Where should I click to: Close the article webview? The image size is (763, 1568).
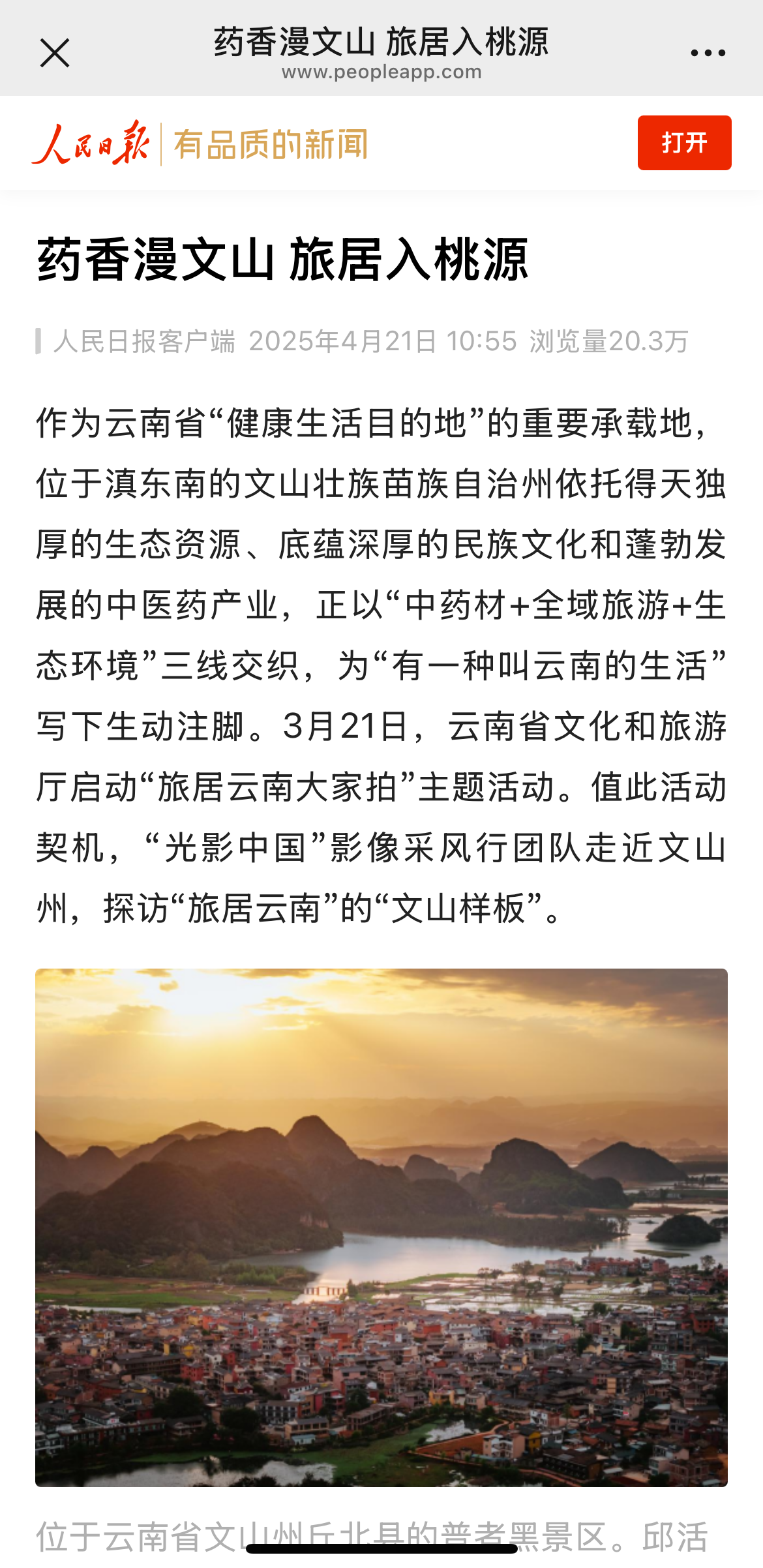click(x=55, y=53)
